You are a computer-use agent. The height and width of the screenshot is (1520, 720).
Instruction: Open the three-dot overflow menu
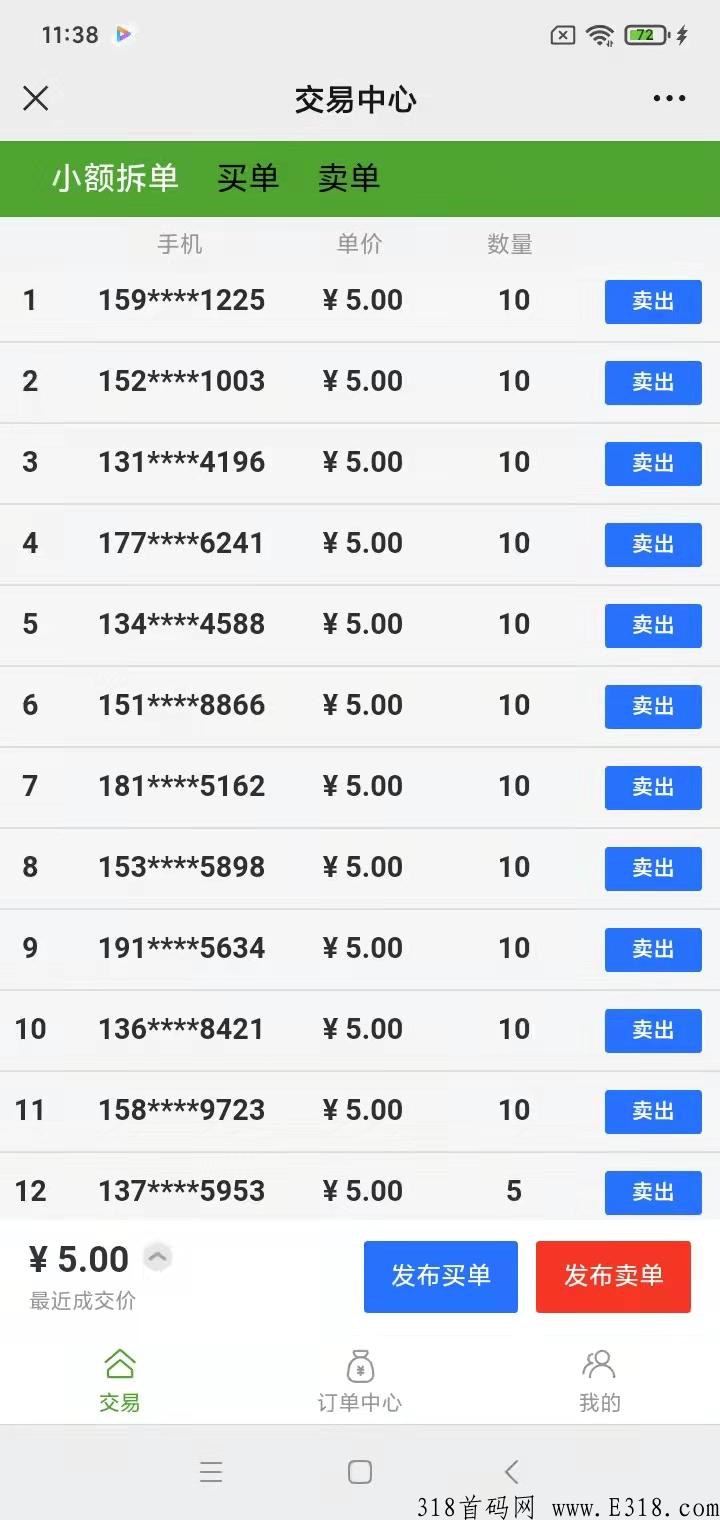click(x=669, y=98)
